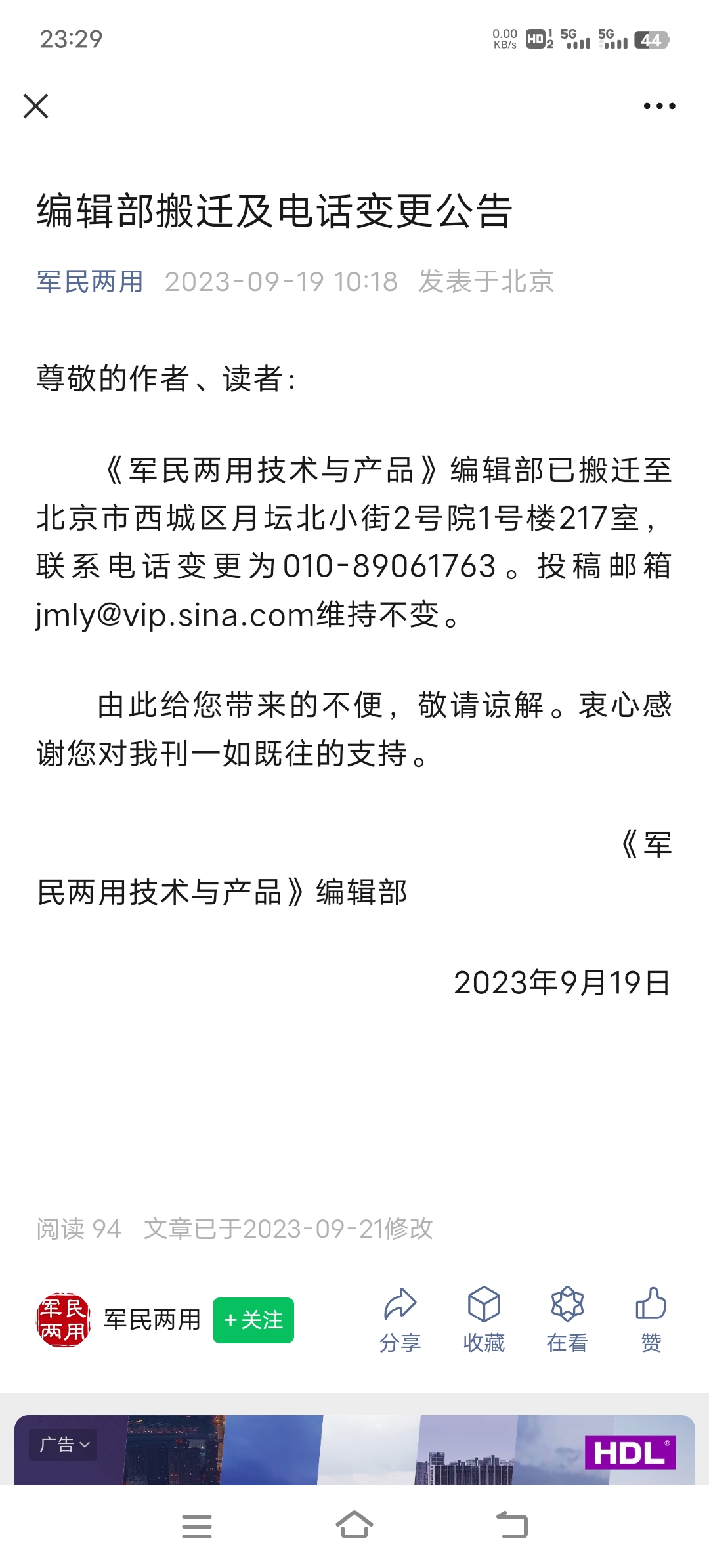Share this article via 分享

[x=400, y=1320]
